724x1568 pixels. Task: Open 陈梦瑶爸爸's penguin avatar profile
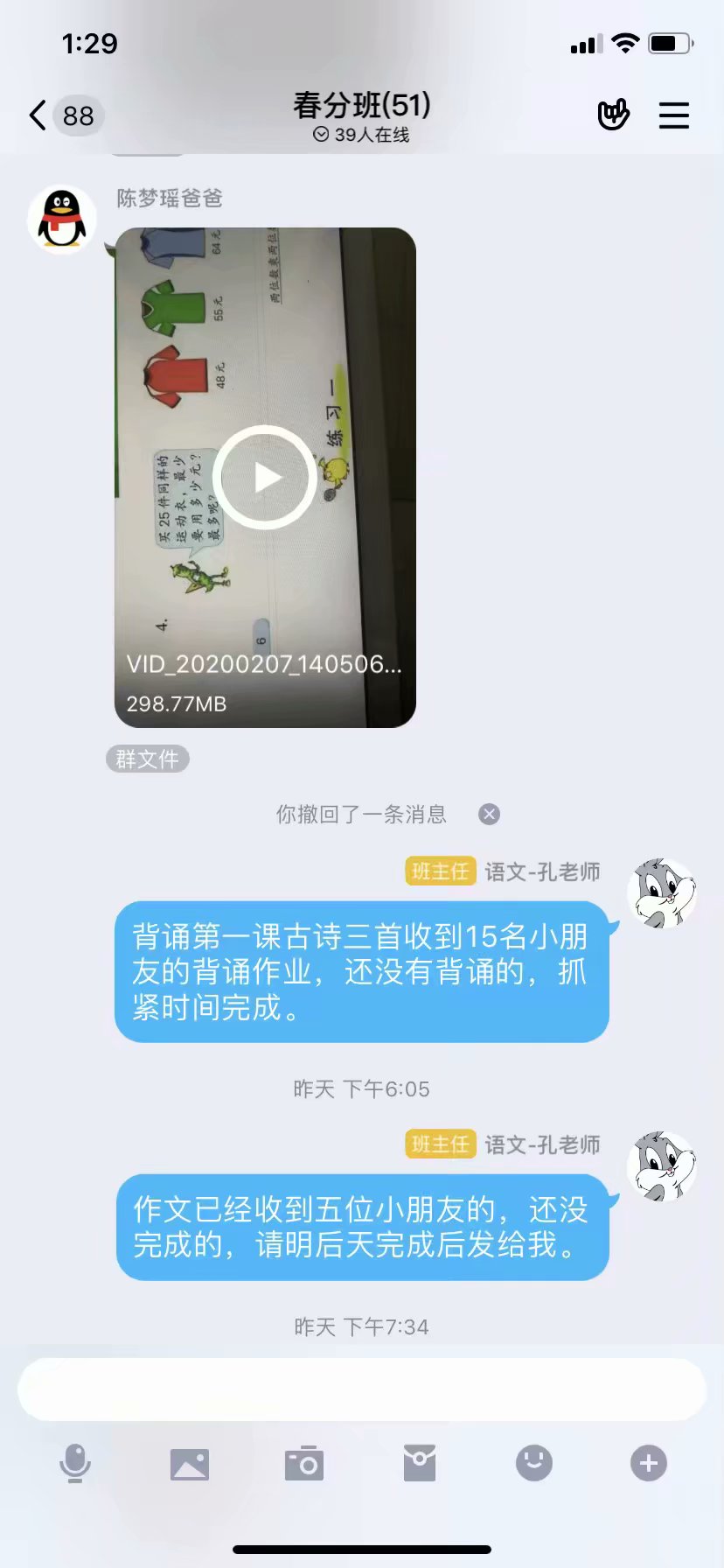(x=61, y=220)
